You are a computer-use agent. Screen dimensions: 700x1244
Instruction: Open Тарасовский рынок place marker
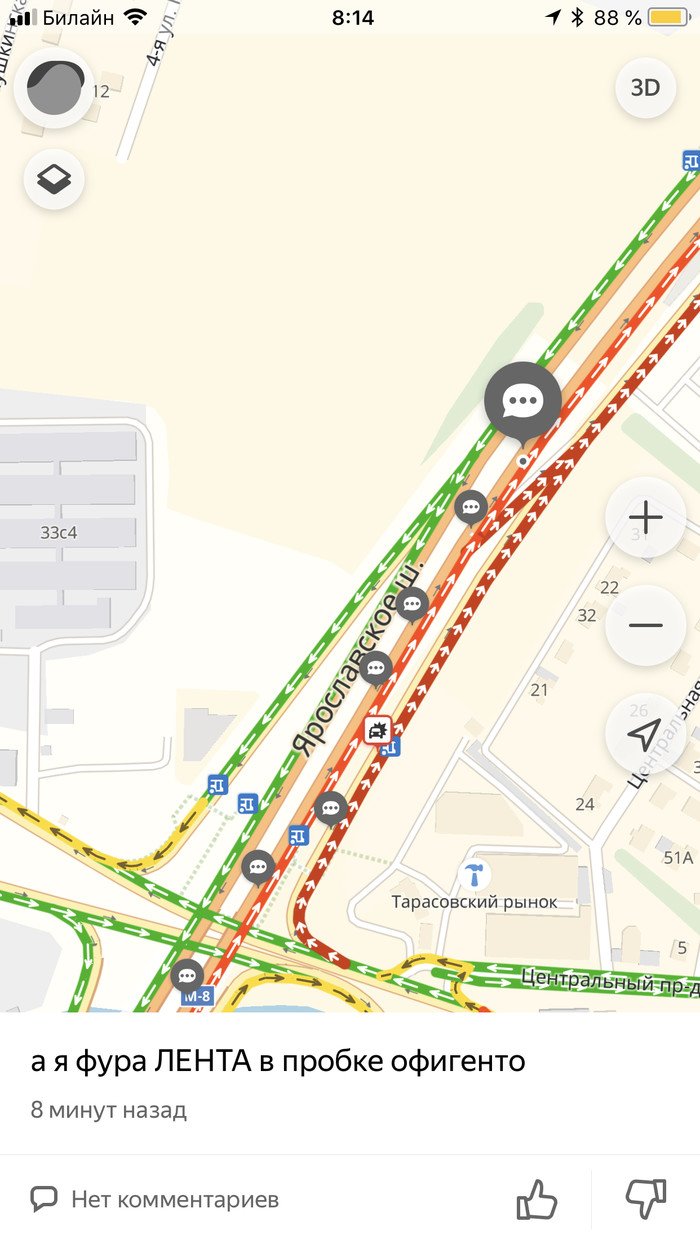click(x=475, y=875)
